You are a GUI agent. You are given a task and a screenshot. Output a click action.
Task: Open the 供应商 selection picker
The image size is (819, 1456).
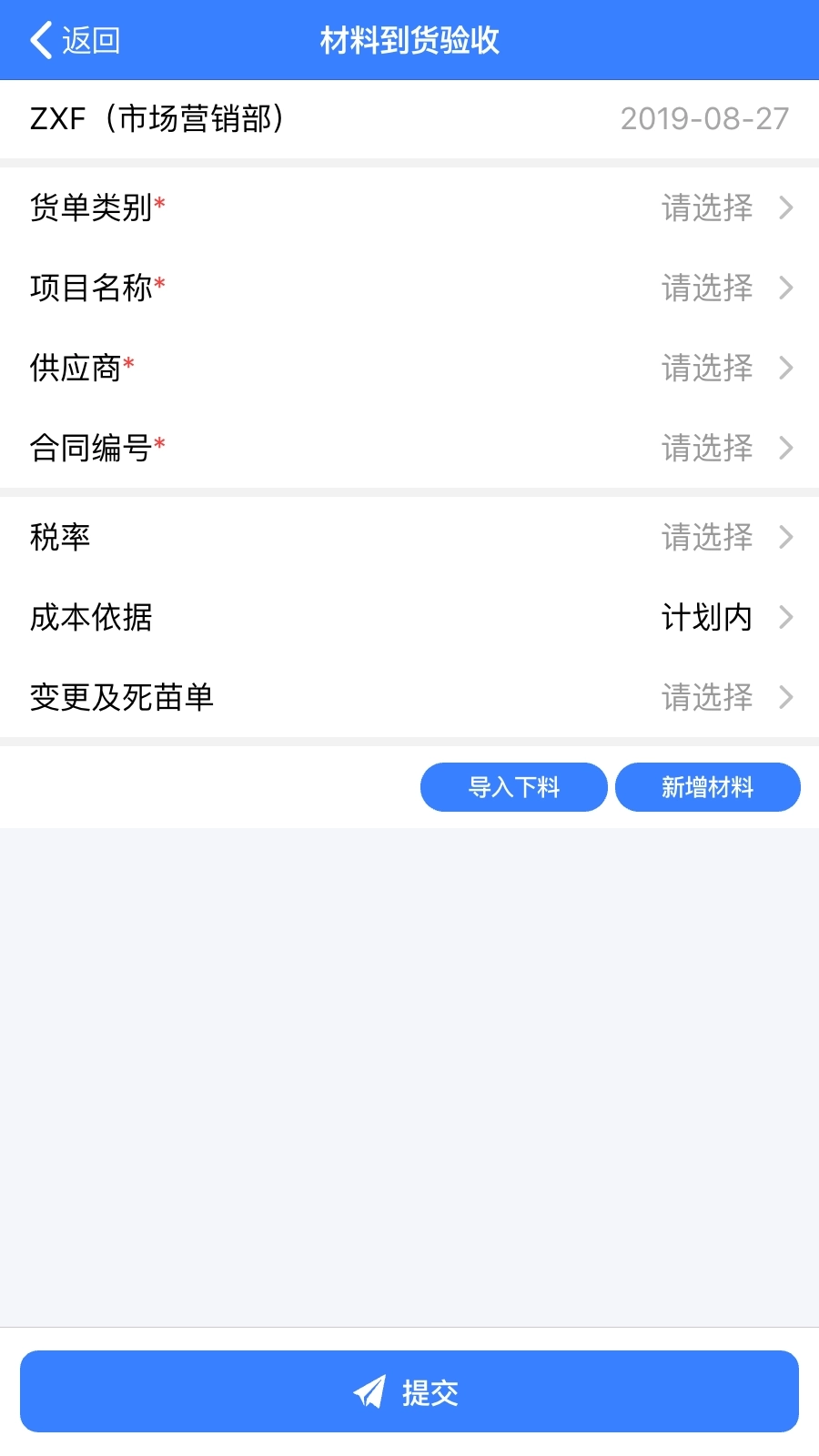pos(409,369)
